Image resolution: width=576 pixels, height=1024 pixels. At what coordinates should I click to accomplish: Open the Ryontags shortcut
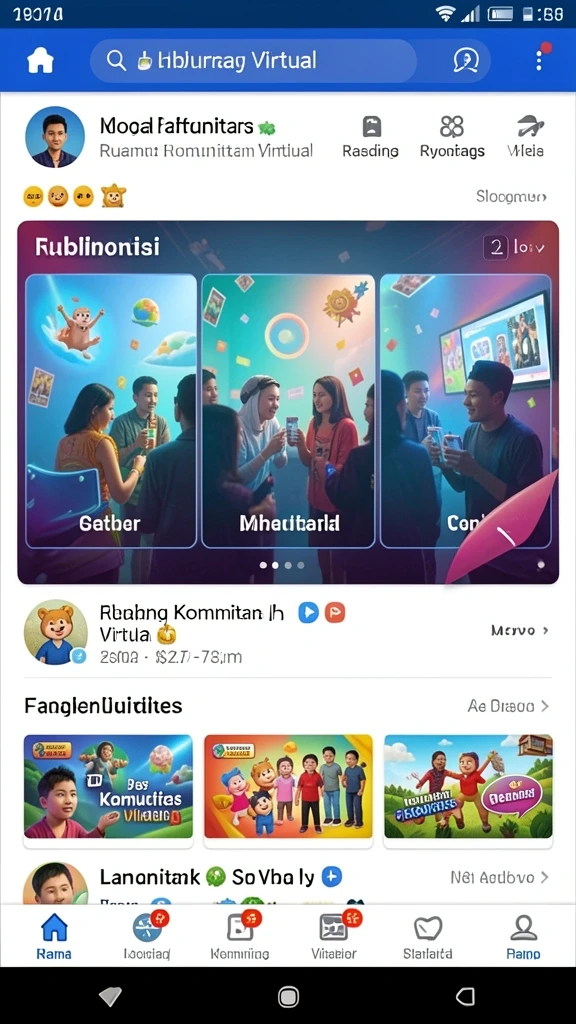point(452,136)
